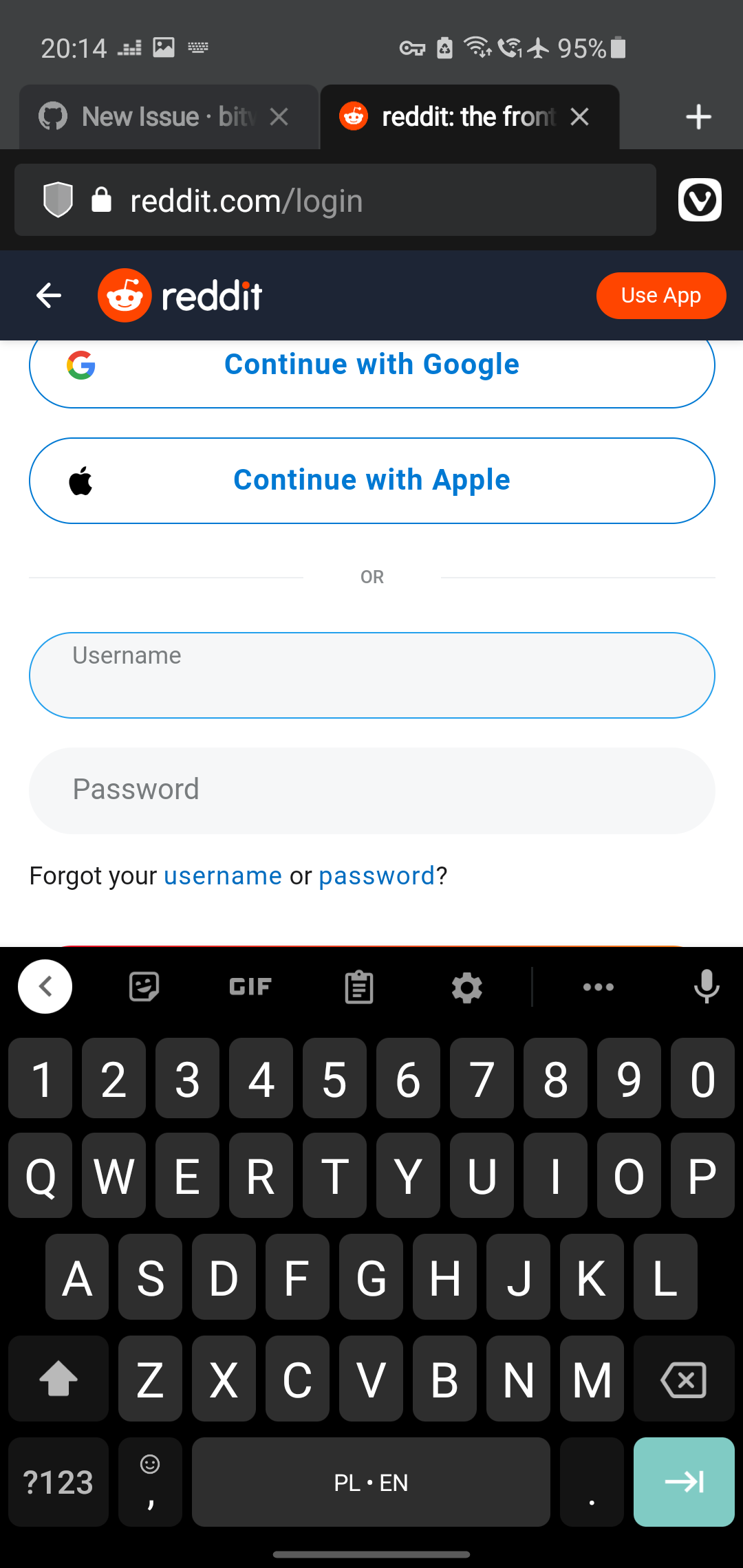743x1568 pixels.
Task: Open keyboard settings via the gear icon
Action: (x=467, y=986)
